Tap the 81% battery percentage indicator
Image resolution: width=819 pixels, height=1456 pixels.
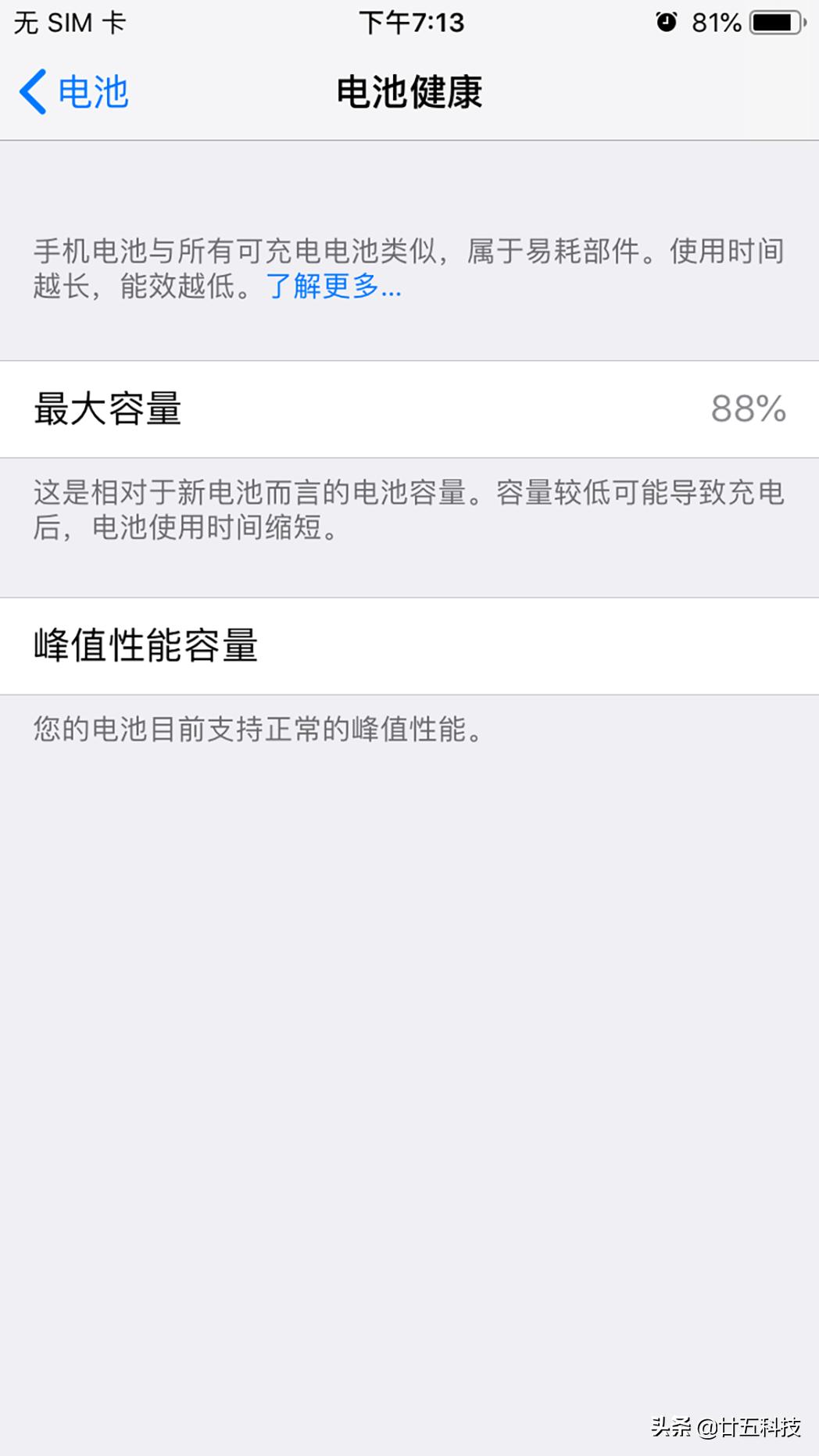coord(717,23)
